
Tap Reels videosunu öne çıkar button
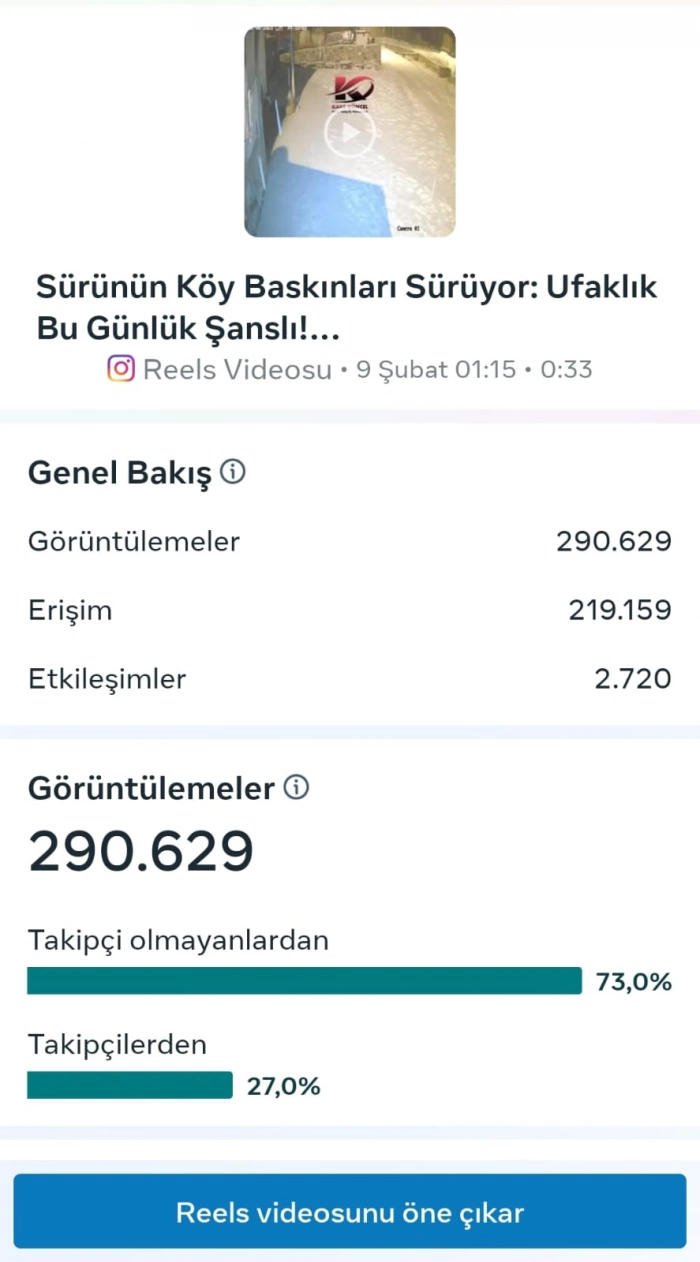click(350, 1212)
